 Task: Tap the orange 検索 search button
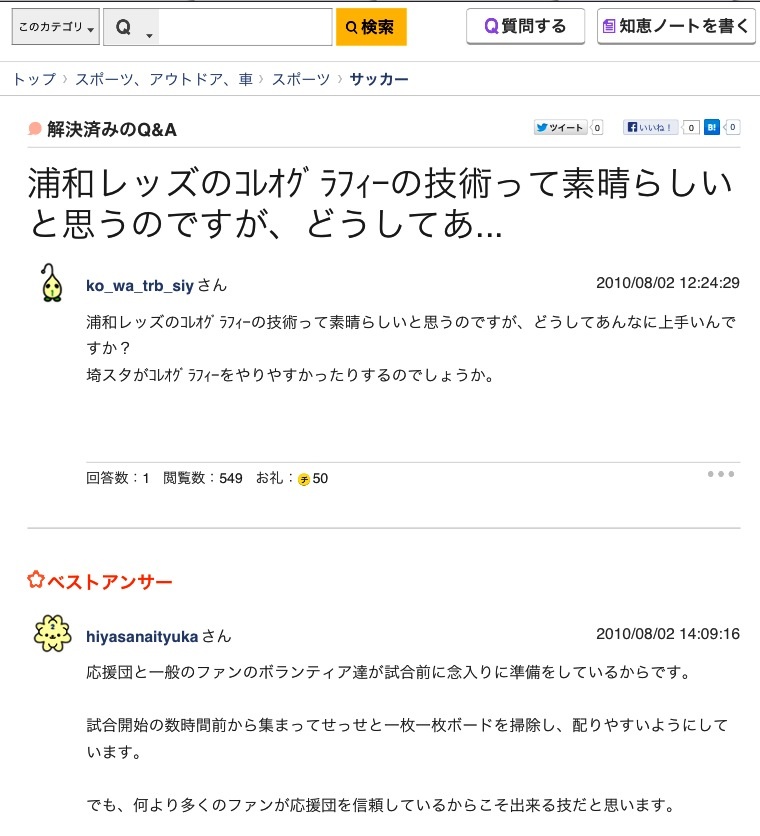371,28
